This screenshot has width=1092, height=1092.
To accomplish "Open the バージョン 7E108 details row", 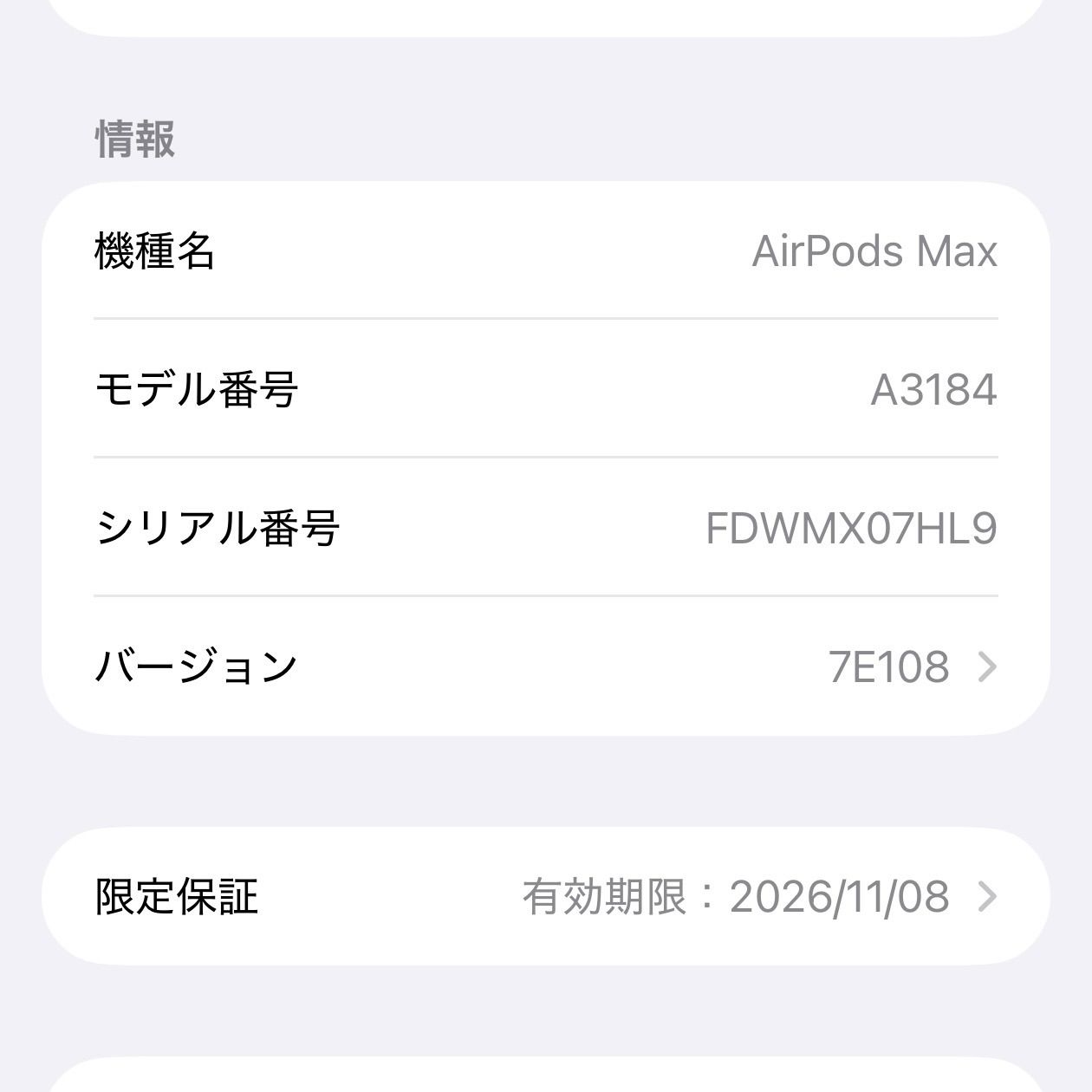I will click(x=546, y=666).
